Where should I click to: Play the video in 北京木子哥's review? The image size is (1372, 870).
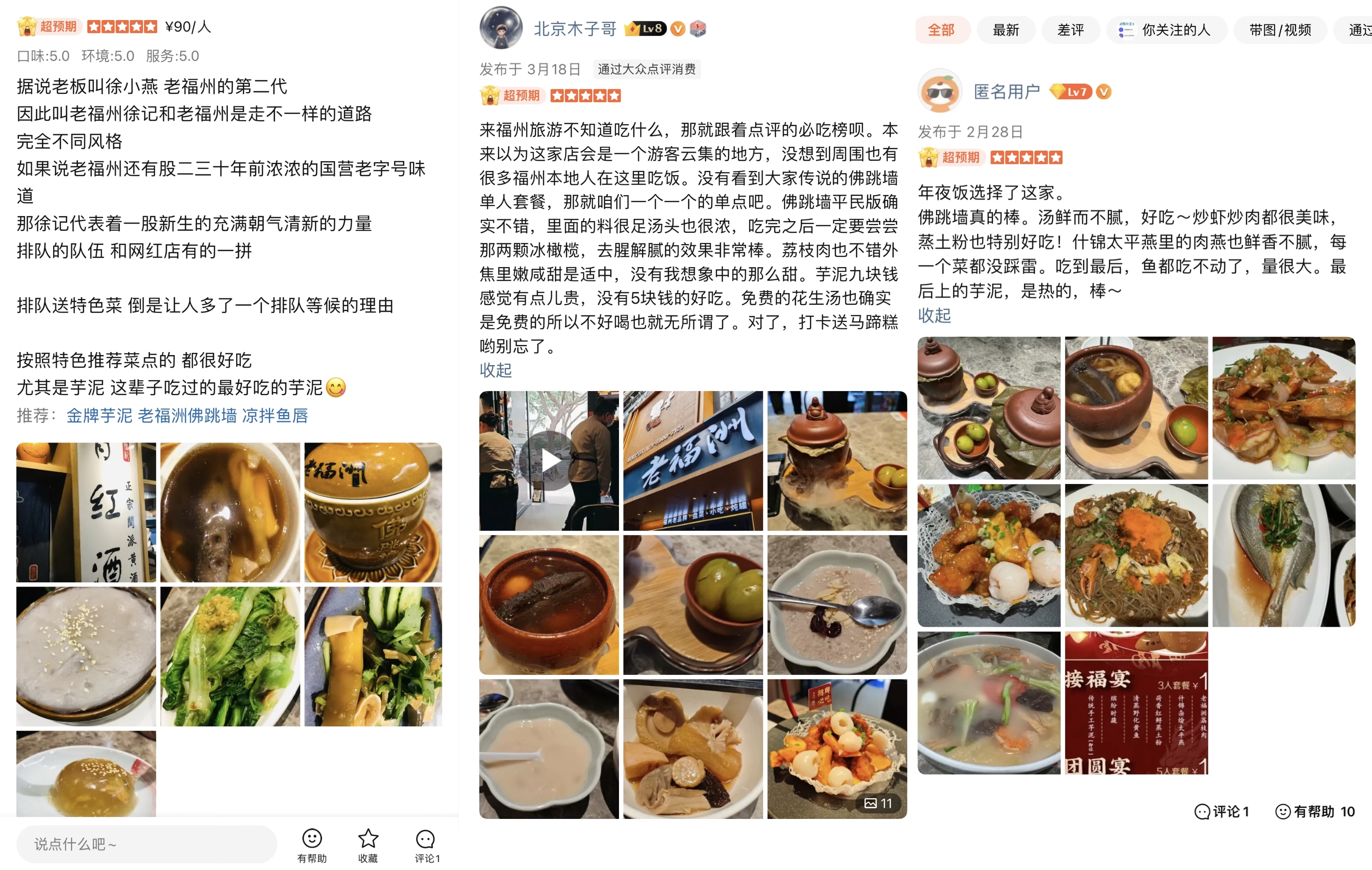point(549,461)
